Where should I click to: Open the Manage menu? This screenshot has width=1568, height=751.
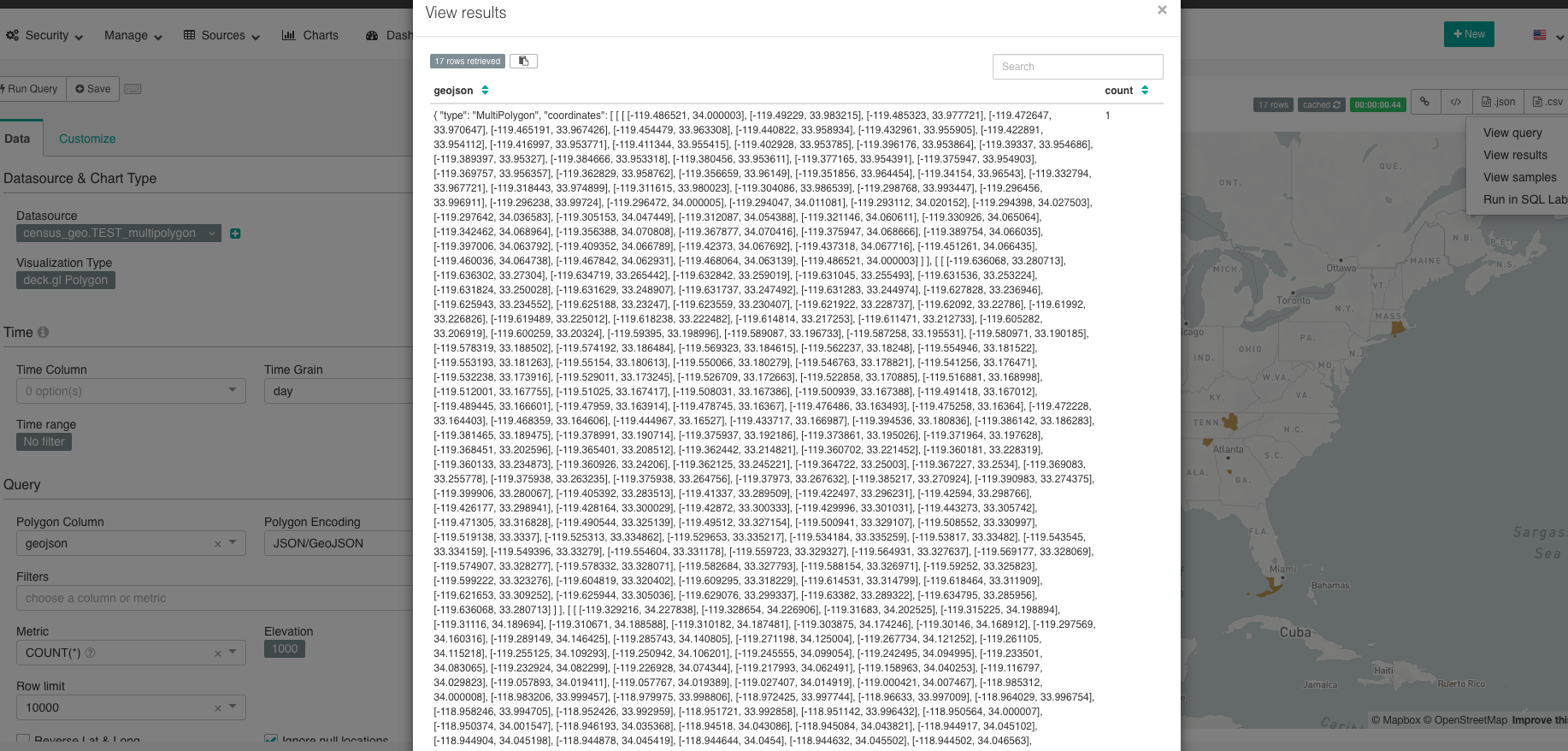point(133,35)
